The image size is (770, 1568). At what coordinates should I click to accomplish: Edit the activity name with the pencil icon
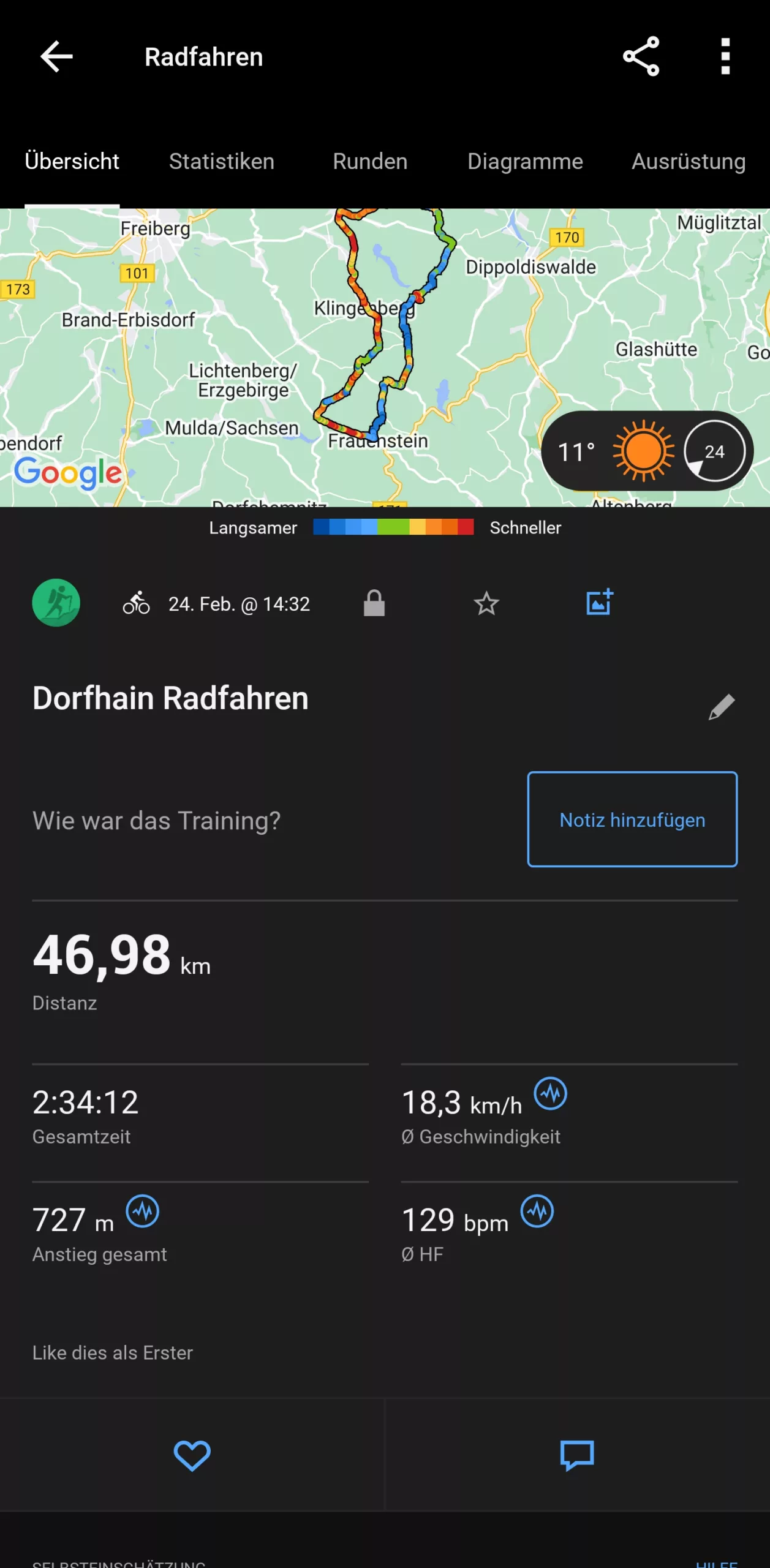722,707
